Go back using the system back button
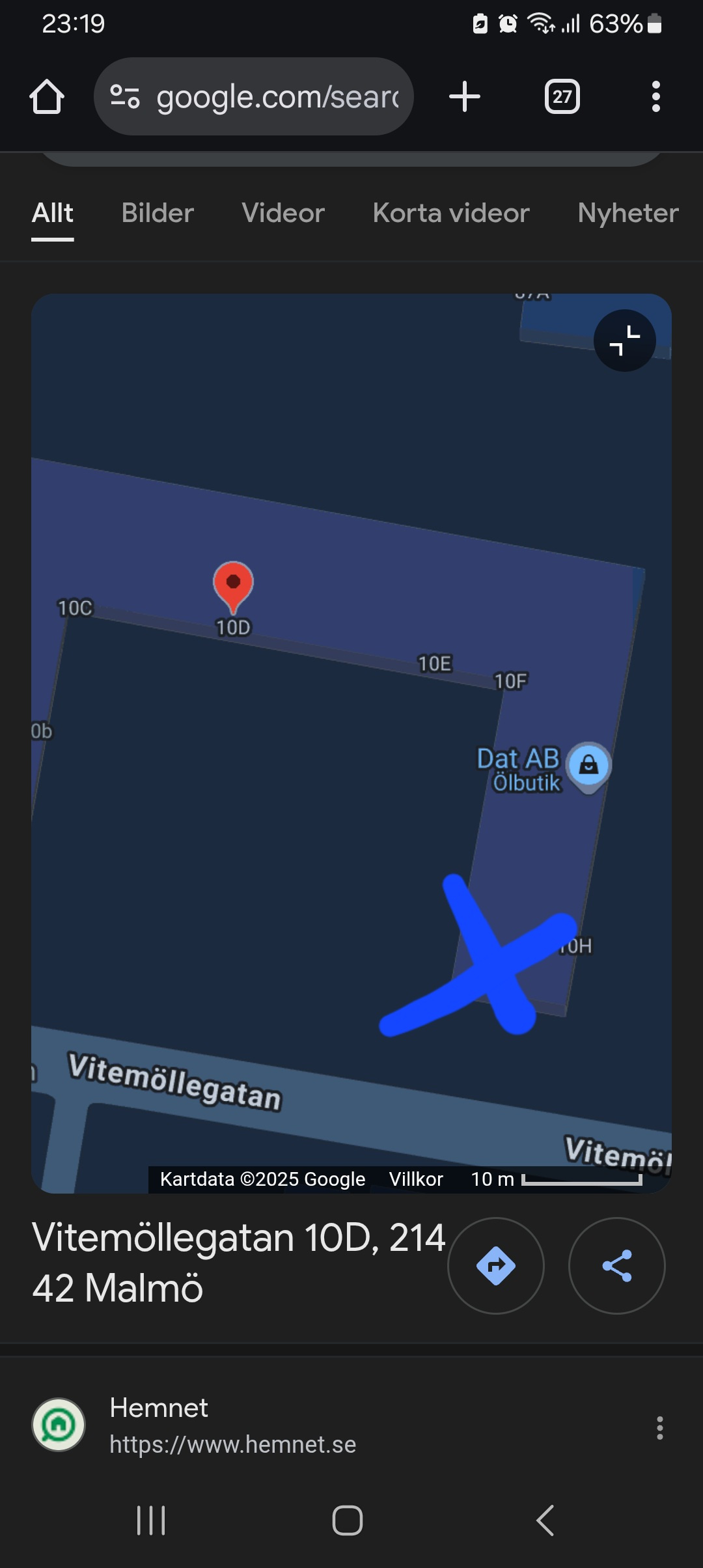This screenshot has width=703, height=1568. (545, 1520)
